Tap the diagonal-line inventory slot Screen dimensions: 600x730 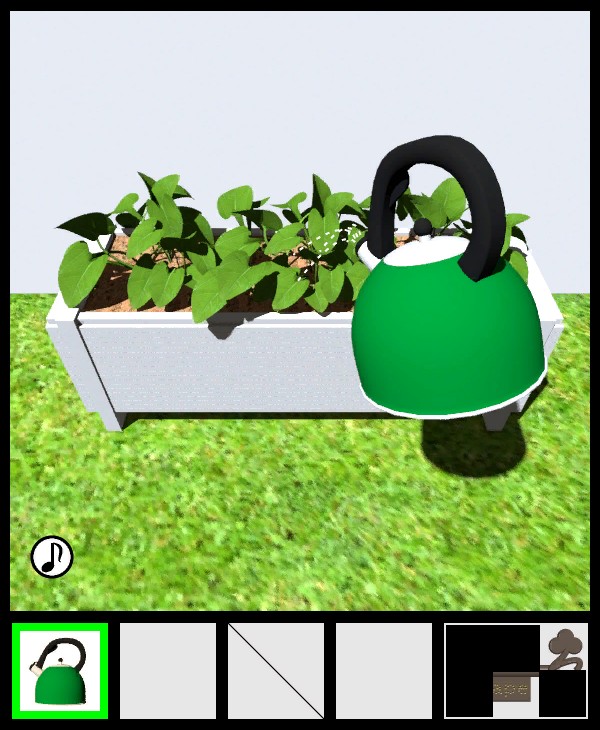[x=276, y=671]
